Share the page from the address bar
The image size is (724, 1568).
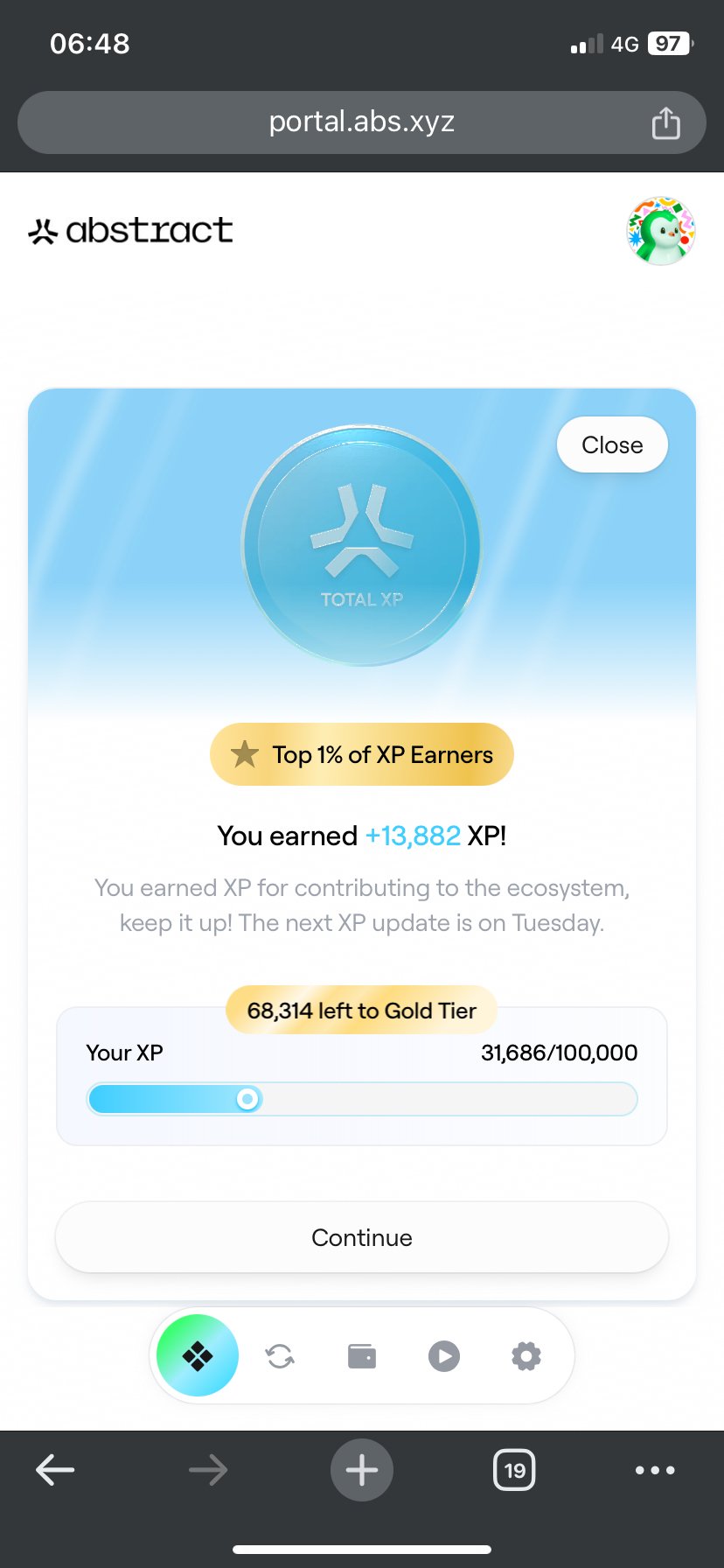click(x=665, y=123)
